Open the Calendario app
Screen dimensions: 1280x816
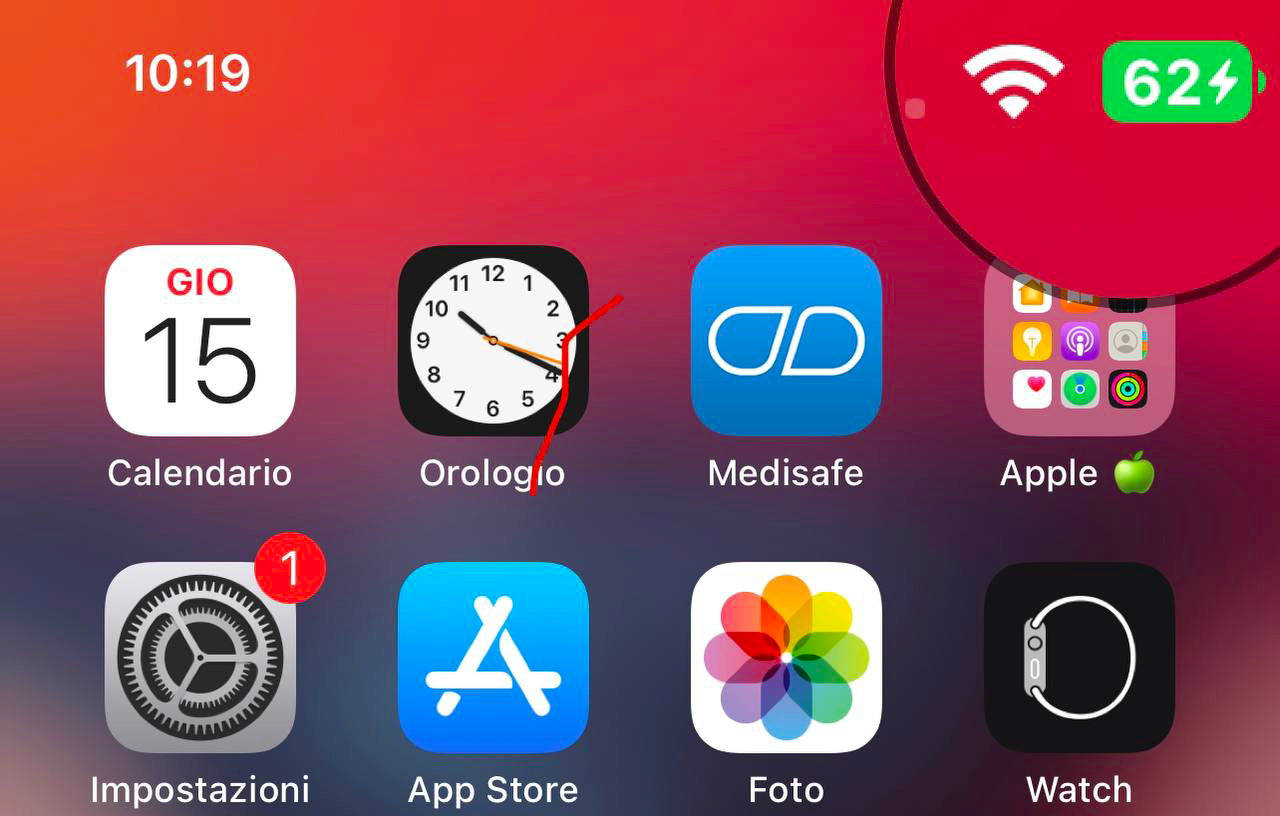(200, 340)
